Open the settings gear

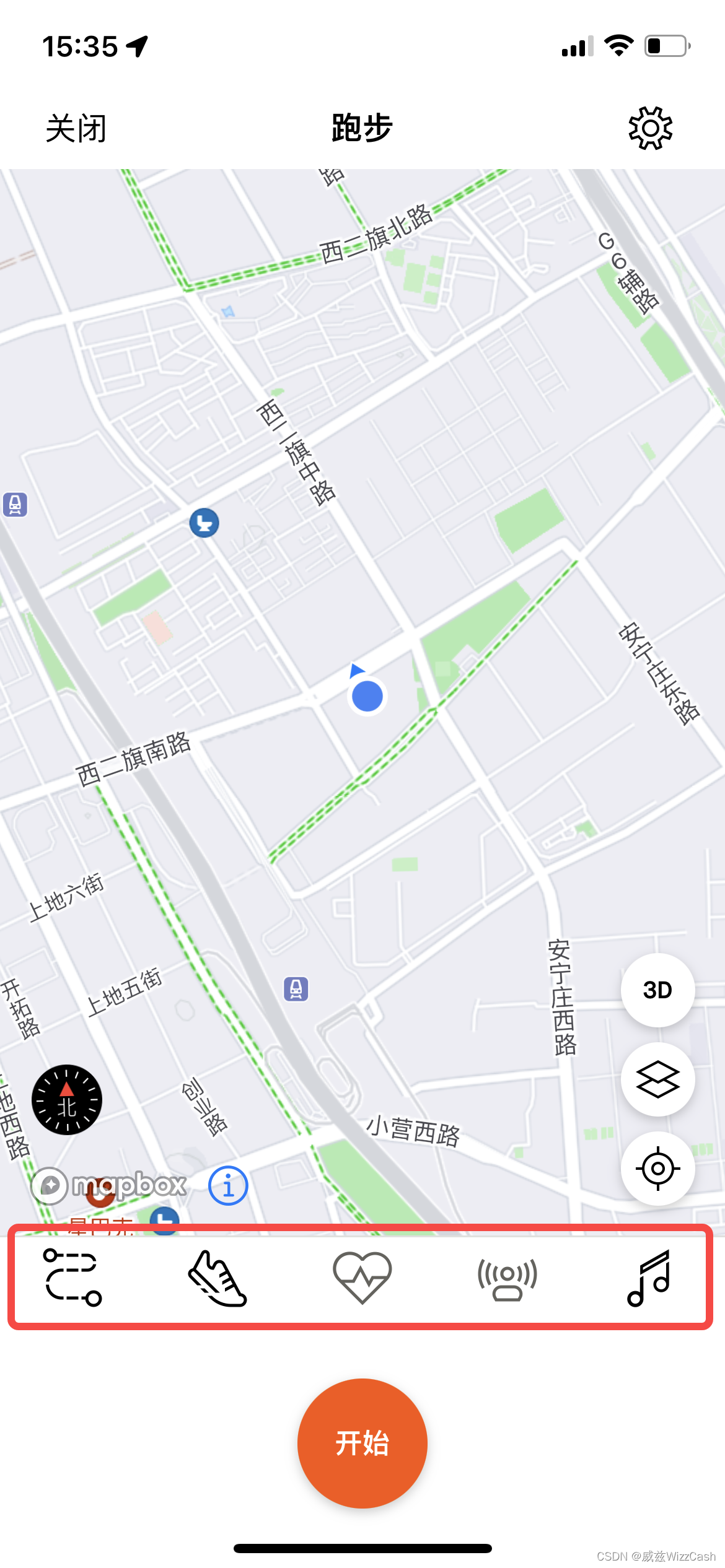click(650, 128)
